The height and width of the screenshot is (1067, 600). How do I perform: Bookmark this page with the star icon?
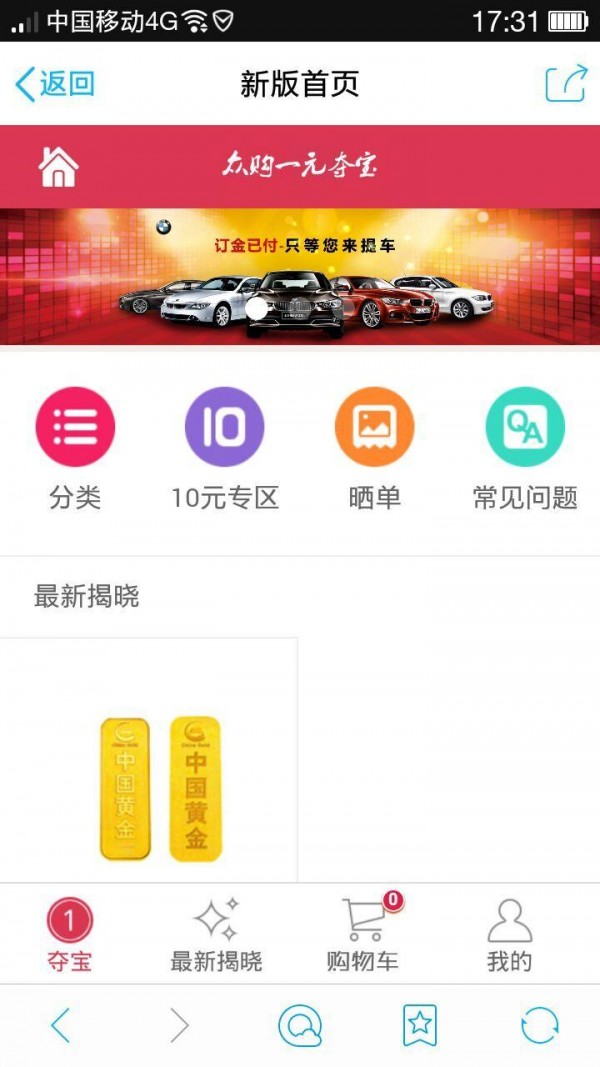[x=420, y=1025]
